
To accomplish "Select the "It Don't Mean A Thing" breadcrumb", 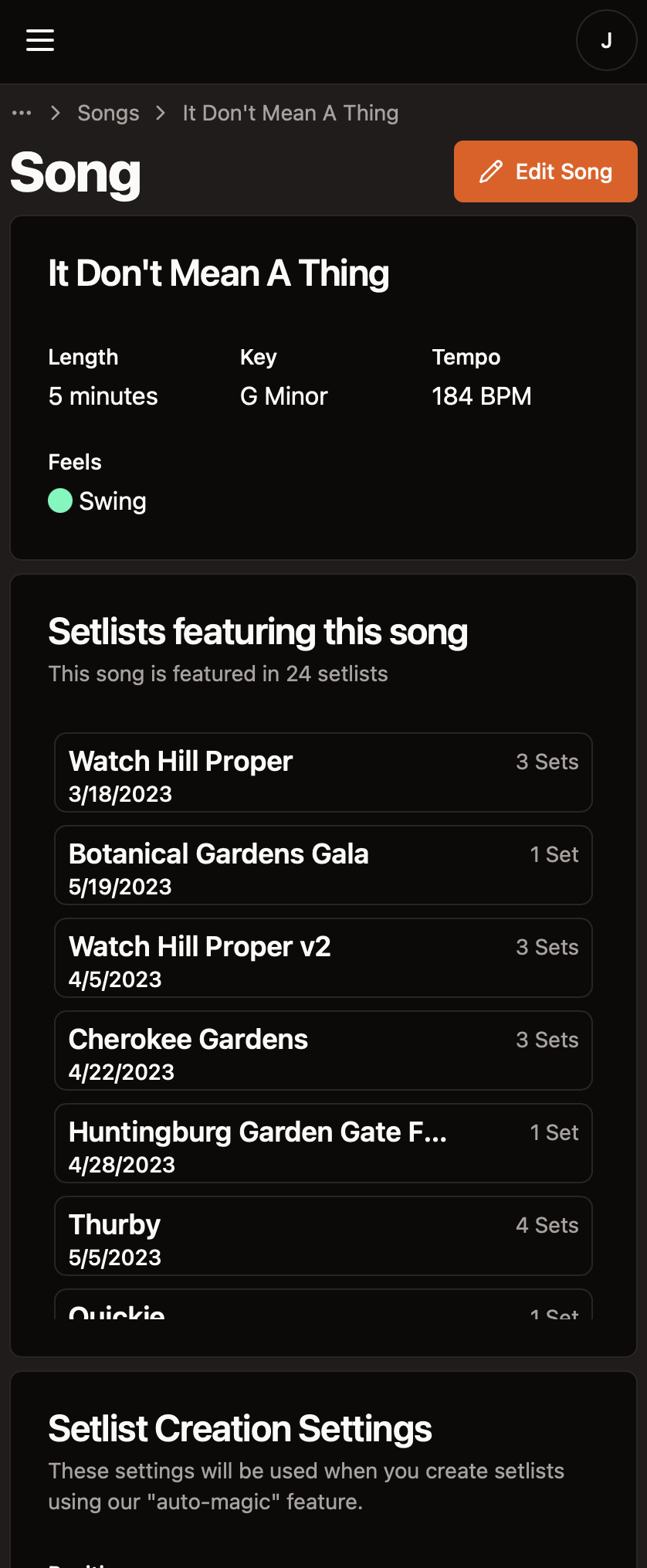I will coord(290,113).
